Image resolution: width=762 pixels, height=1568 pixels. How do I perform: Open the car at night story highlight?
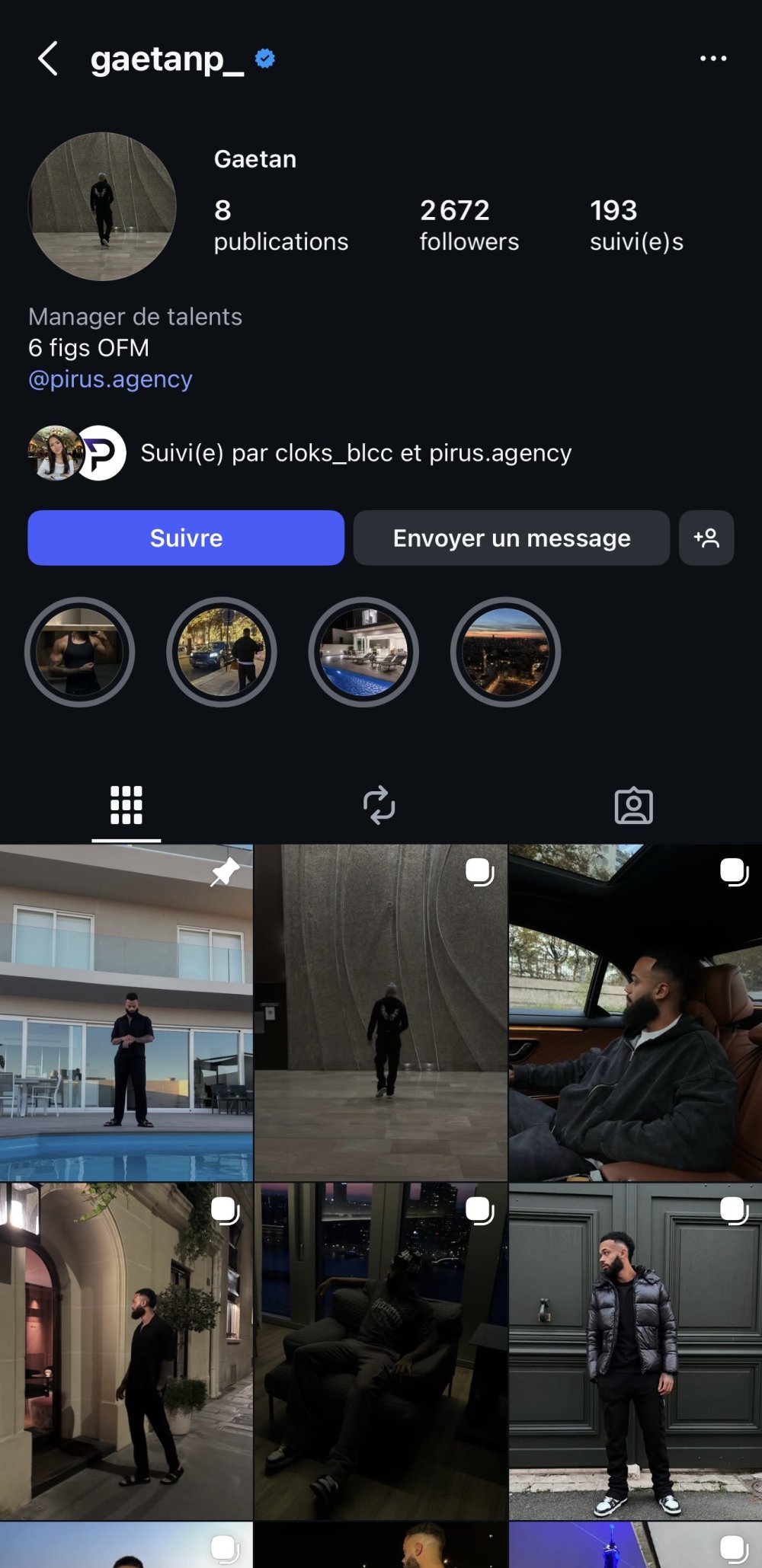pyautogui.click(x=222, y=652)
